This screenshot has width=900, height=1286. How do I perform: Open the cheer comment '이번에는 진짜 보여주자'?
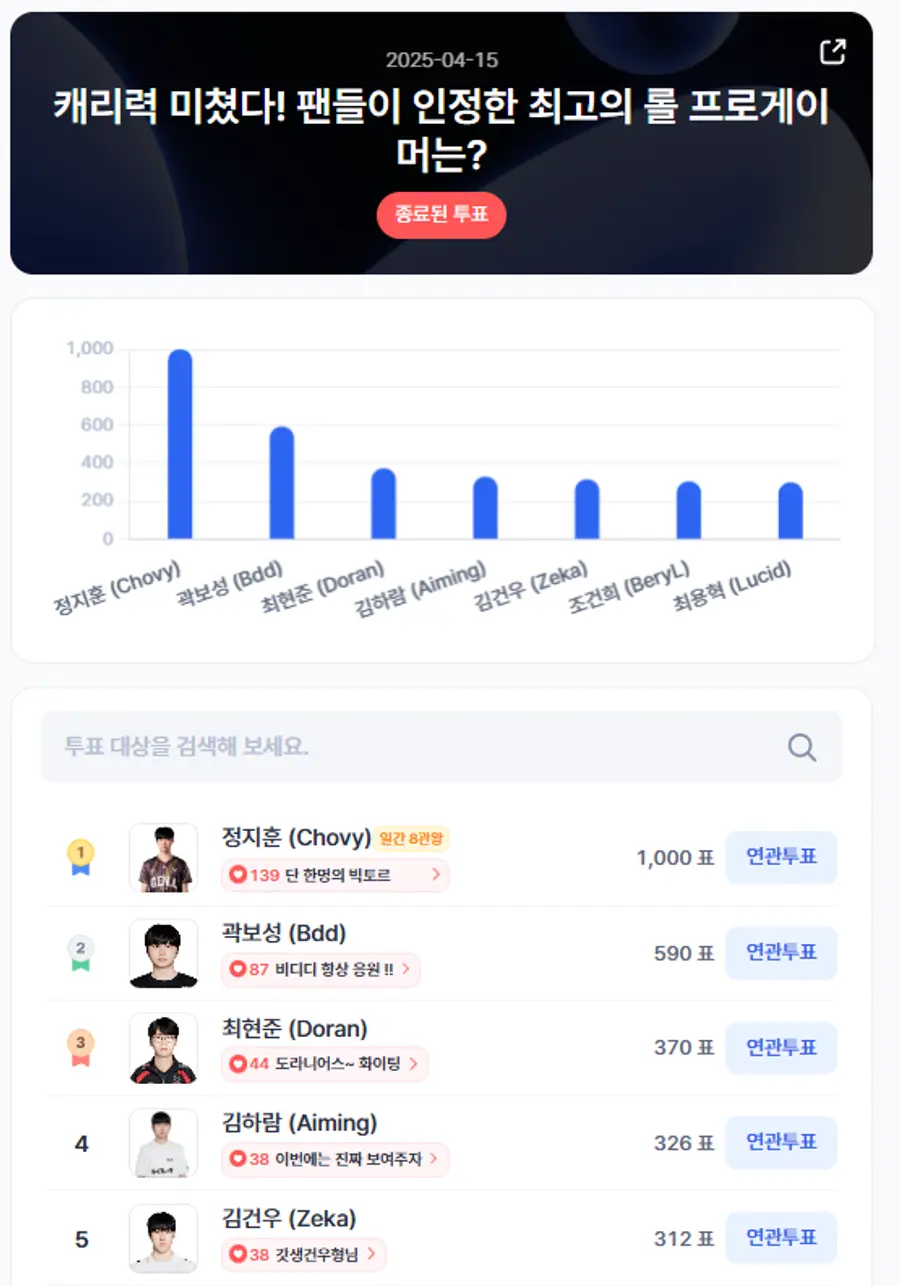click(x=335, y=1159)
